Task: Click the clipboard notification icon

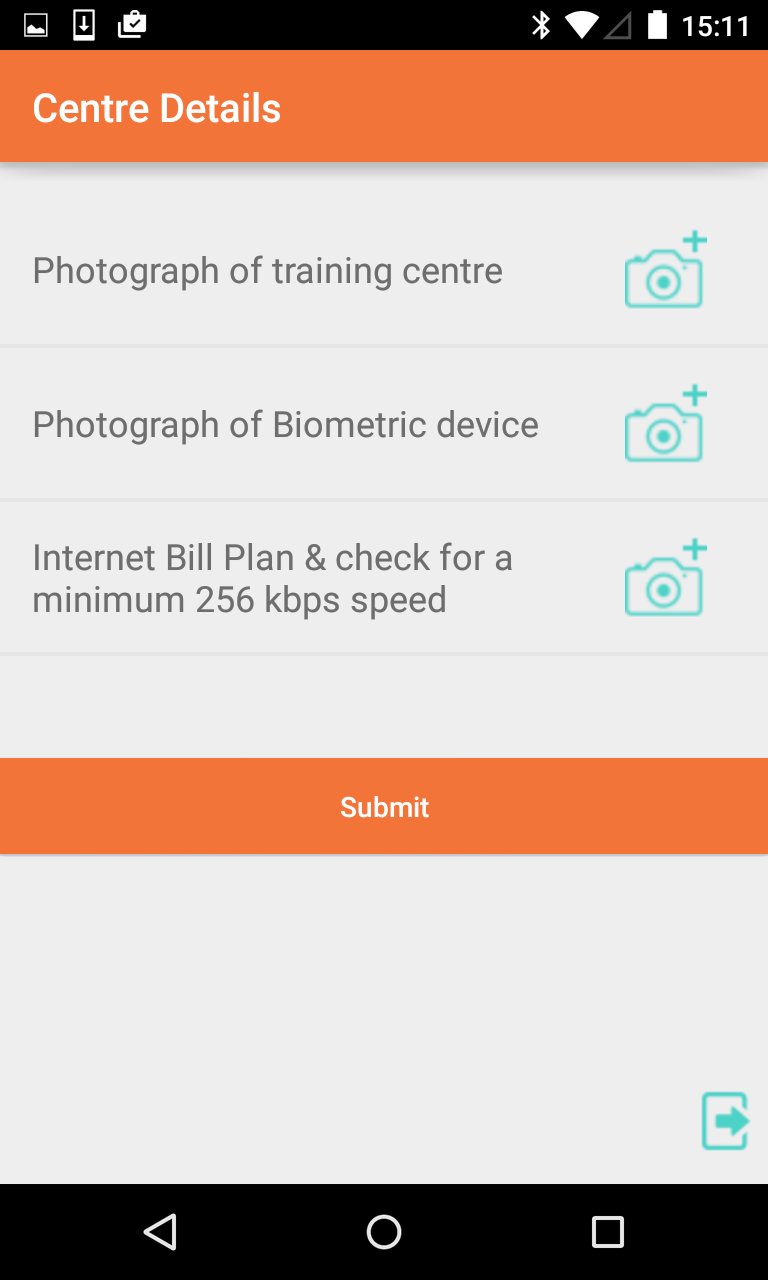Action: pos(133,25)
